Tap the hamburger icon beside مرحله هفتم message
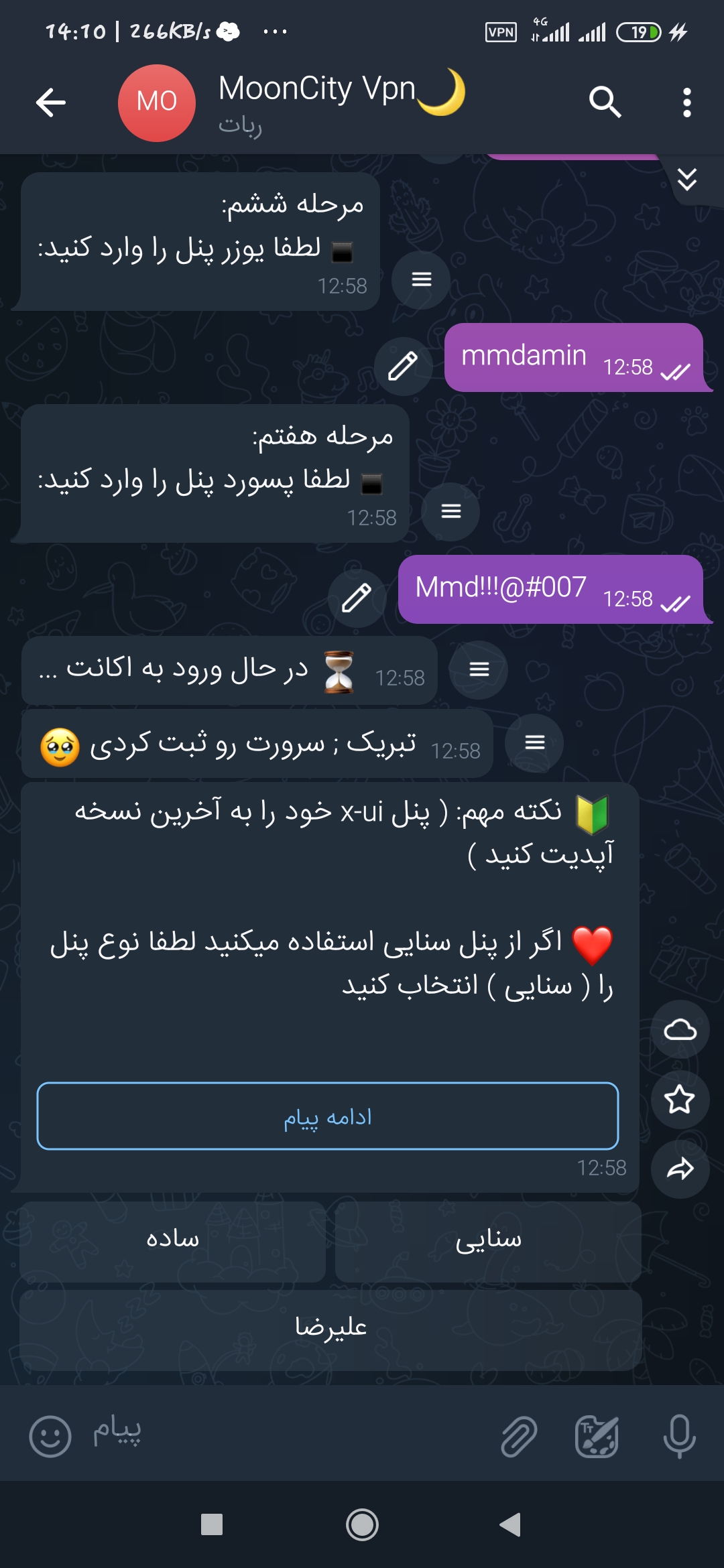The image size is (724, 1568). tap(451, 511)
